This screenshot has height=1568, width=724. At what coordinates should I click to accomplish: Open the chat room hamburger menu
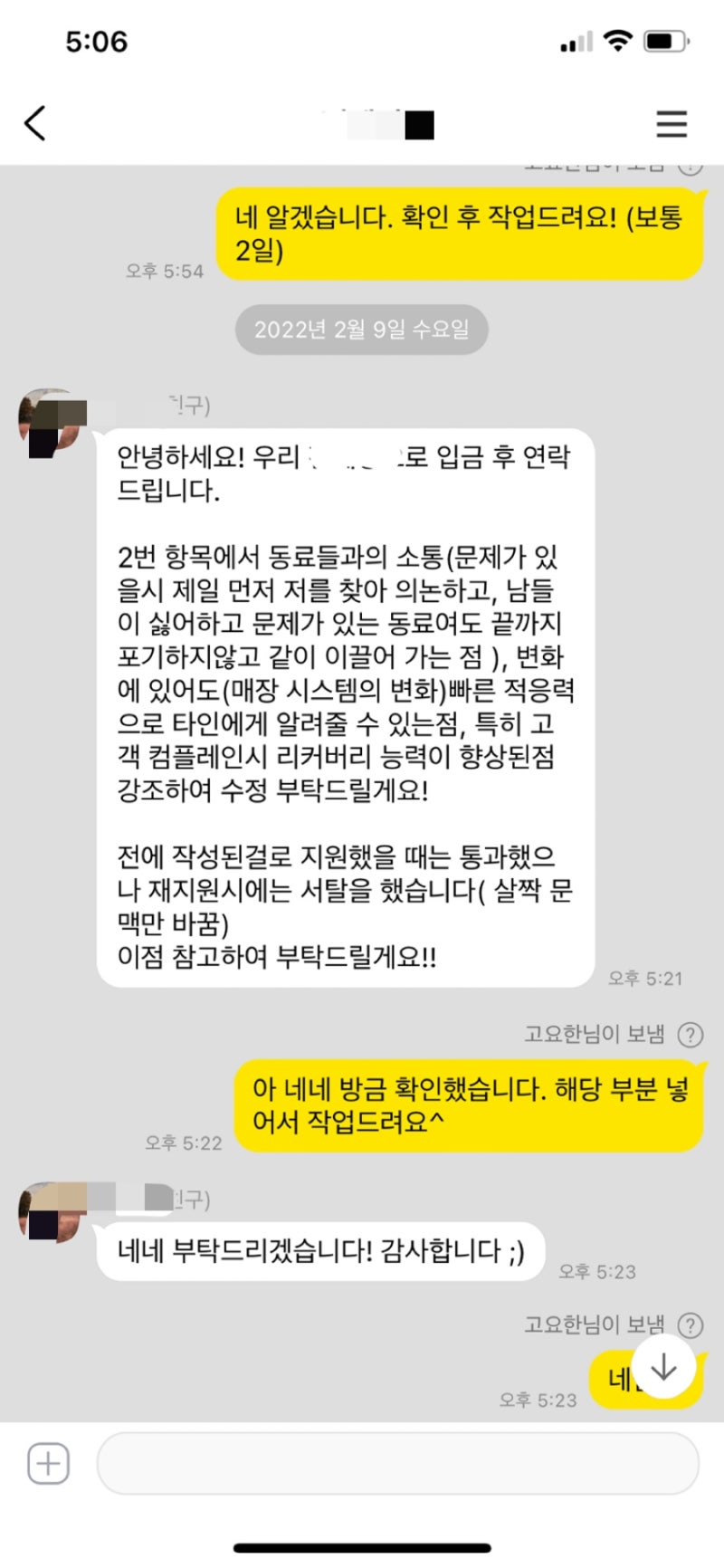(672, 124)
